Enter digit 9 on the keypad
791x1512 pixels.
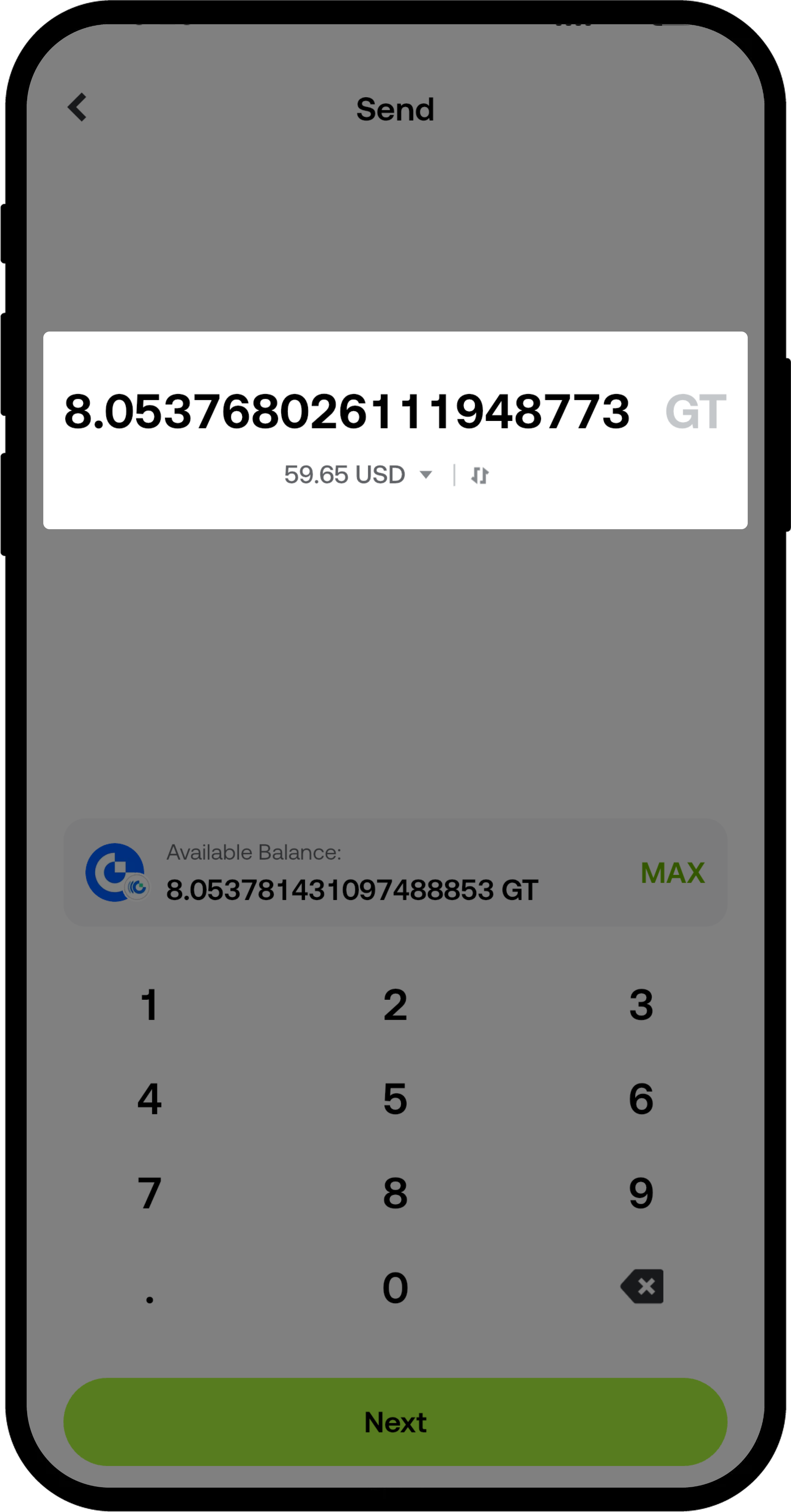tap(641, 1193)
